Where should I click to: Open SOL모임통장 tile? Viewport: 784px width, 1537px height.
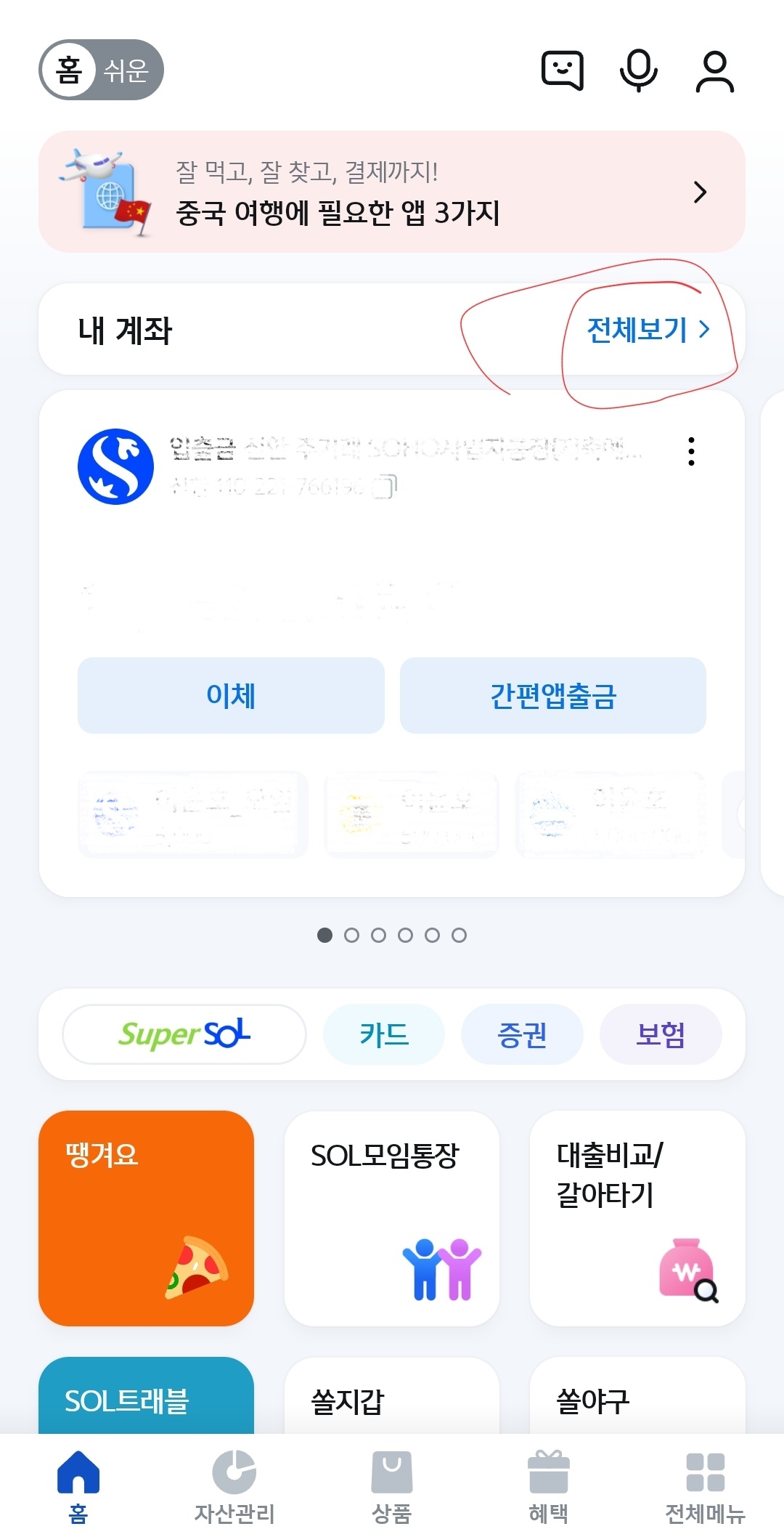[392, 1218]
